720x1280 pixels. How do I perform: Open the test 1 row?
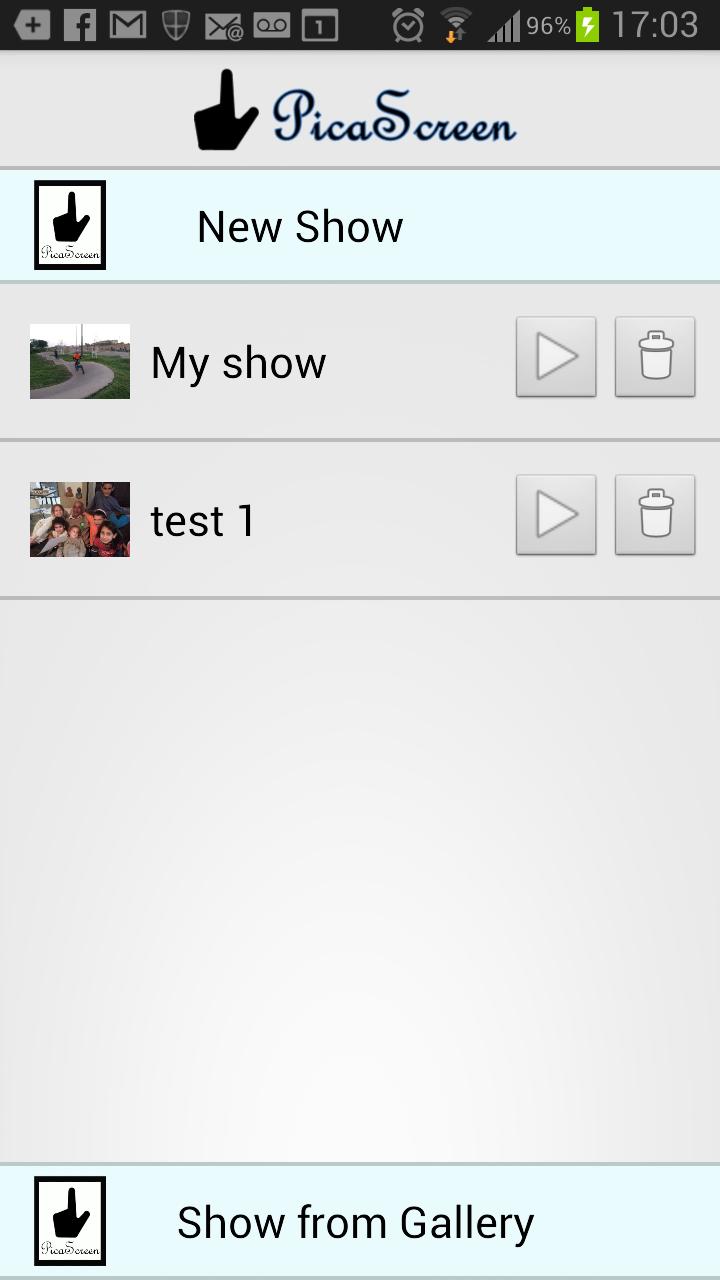203,520
